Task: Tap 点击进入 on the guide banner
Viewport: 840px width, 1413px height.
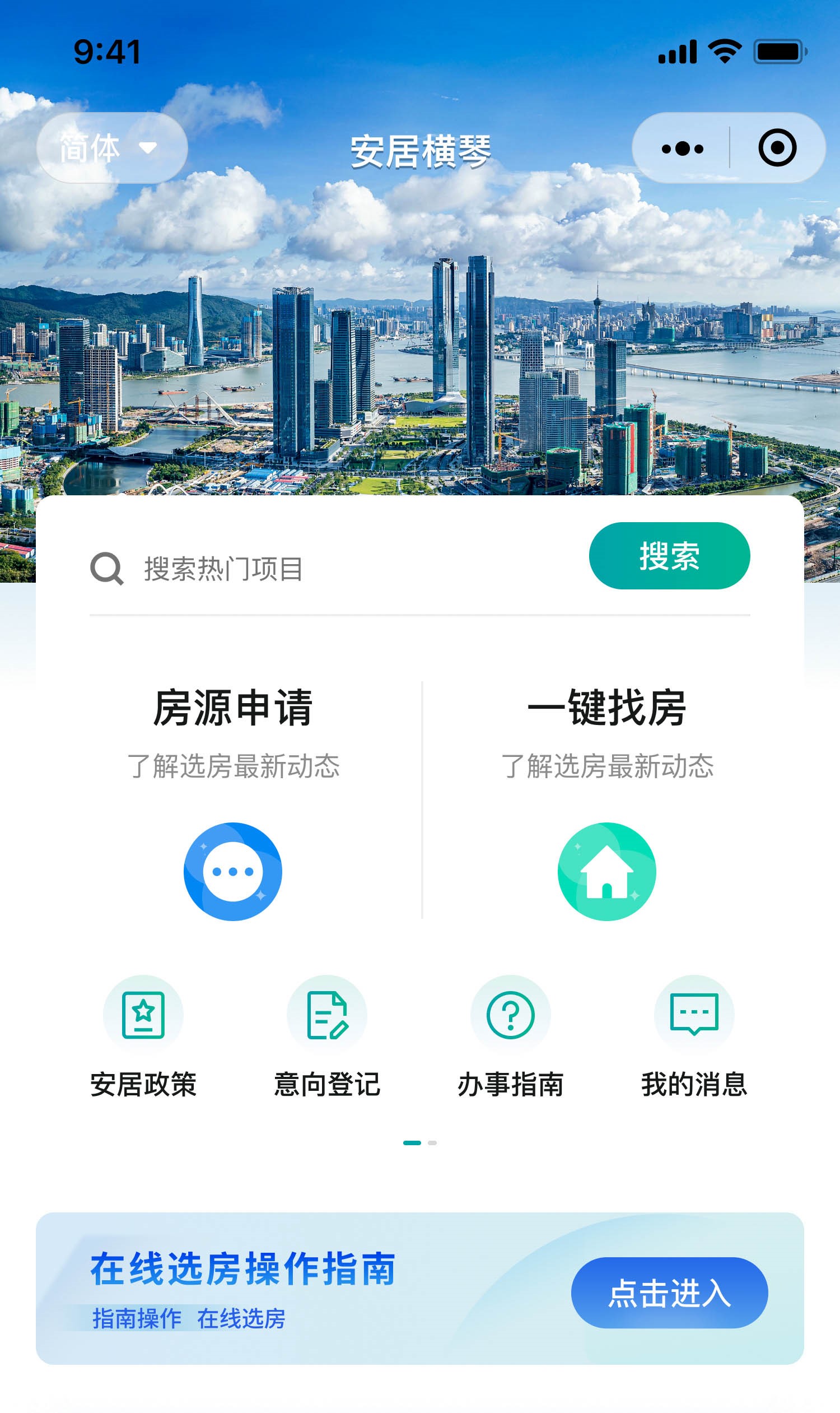Action: (x=669, y=1293)
